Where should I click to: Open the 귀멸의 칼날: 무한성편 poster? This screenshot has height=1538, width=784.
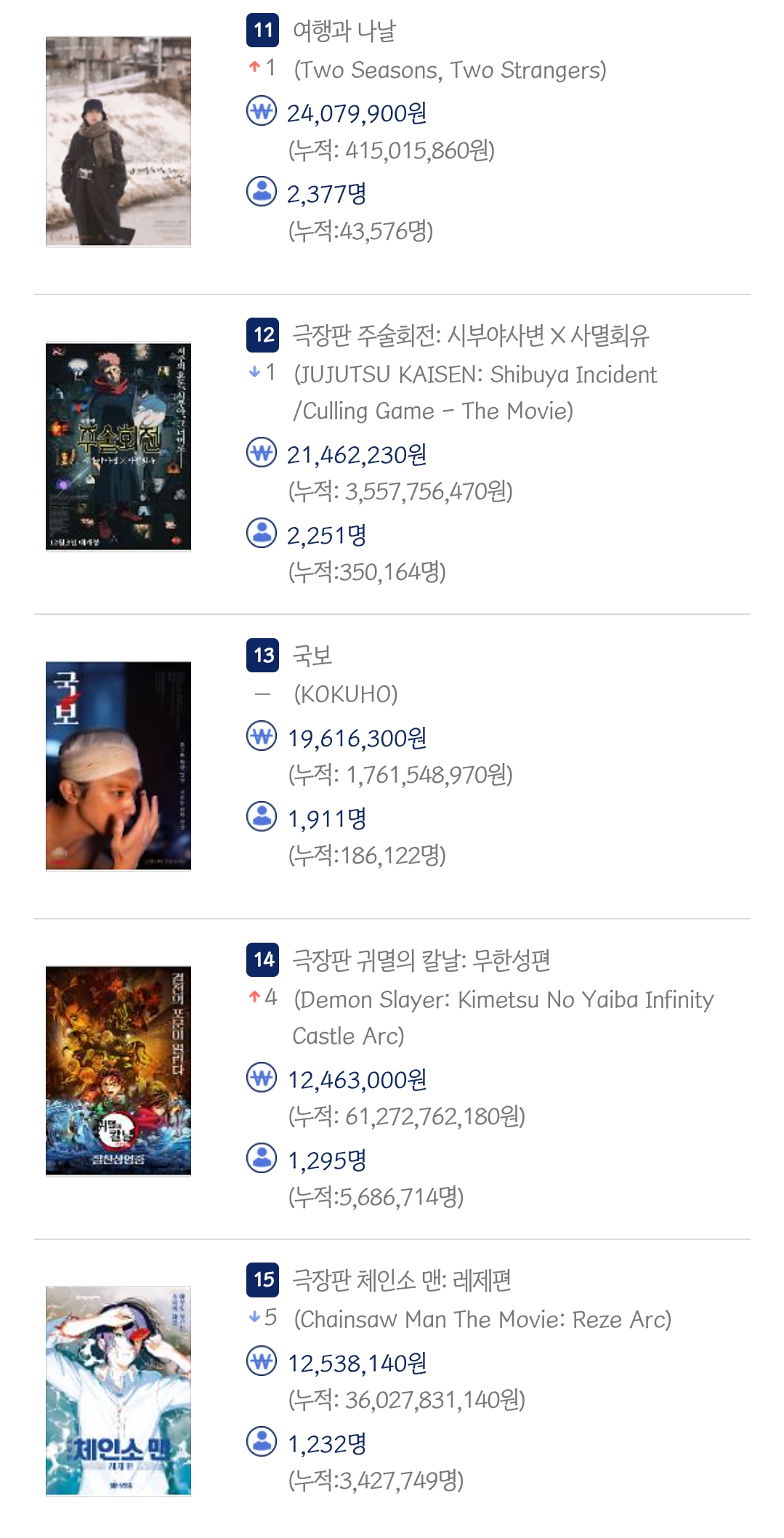click(118, 1071)
